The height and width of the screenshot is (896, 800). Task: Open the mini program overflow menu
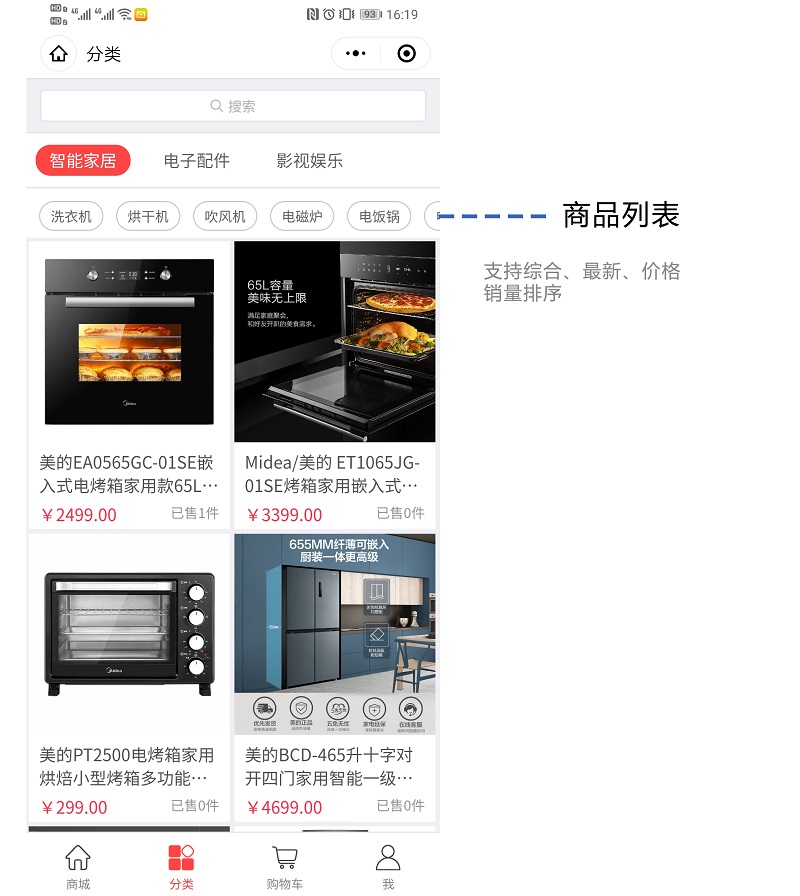tap(356, 54)
